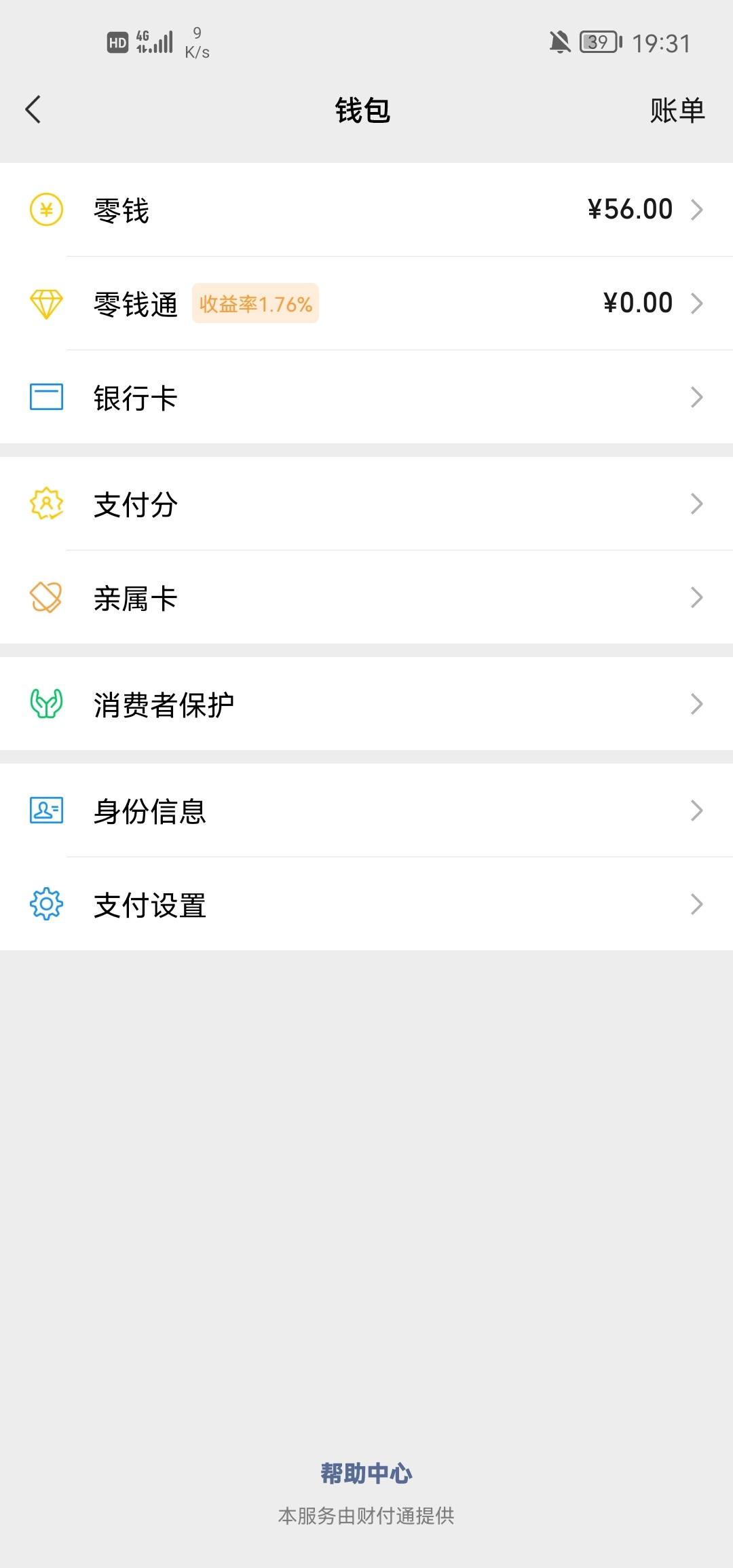Open 支付设置
This screenshot has height=1568, width=733.
(366, 904)
